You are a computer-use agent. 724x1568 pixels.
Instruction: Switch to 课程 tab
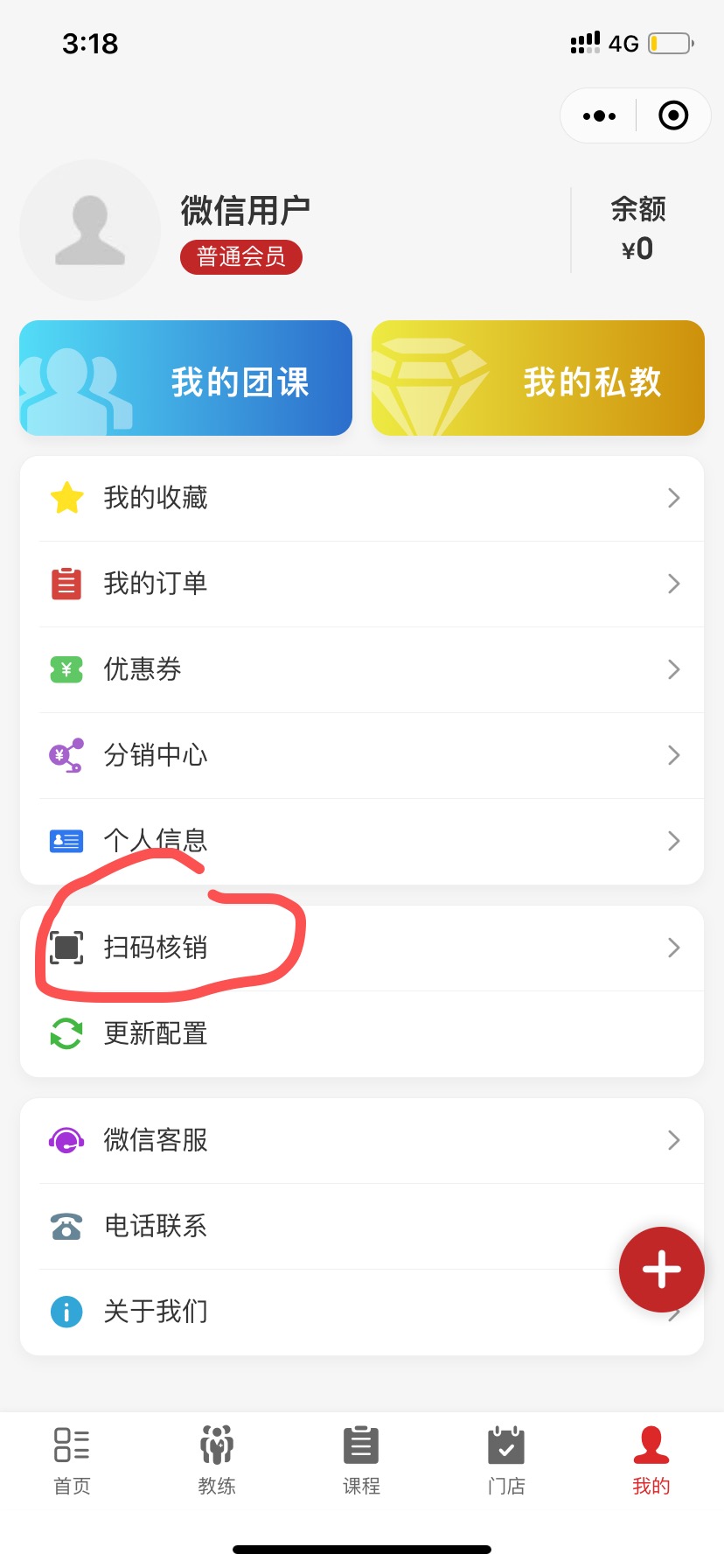[x=361, y=1460]
